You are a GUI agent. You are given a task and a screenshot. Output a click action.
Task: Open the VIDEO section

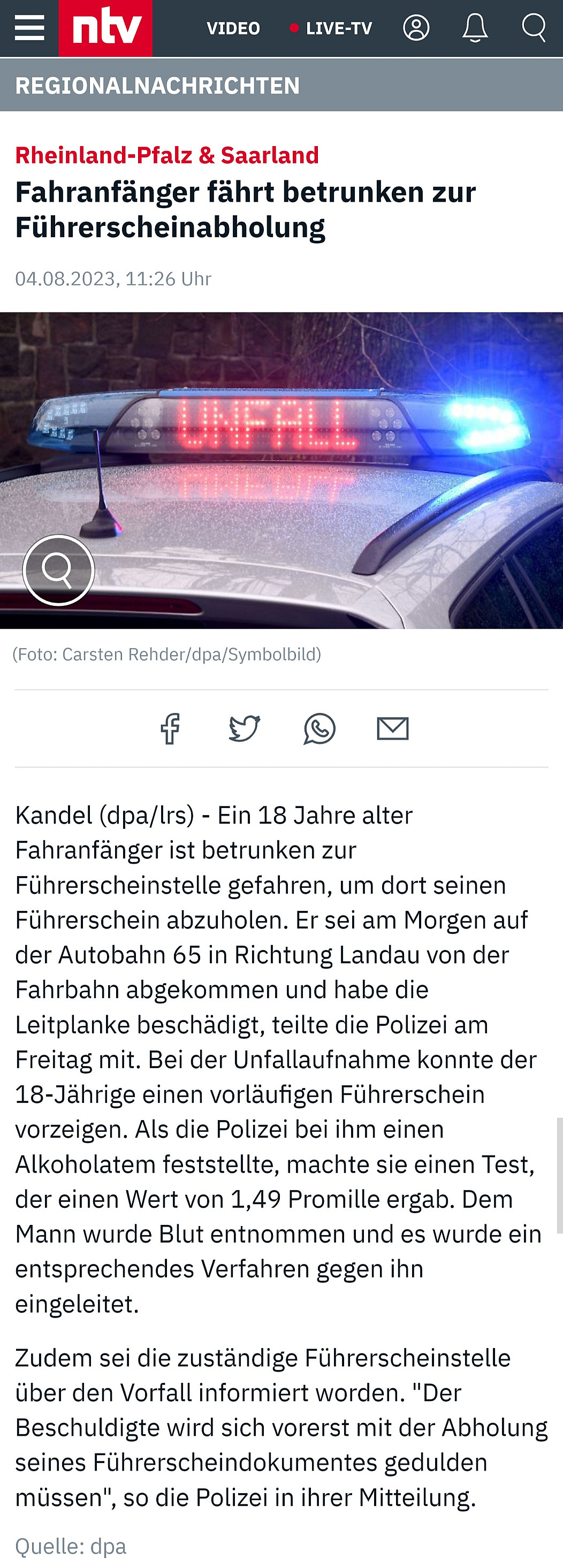click(x=233, y=28)
